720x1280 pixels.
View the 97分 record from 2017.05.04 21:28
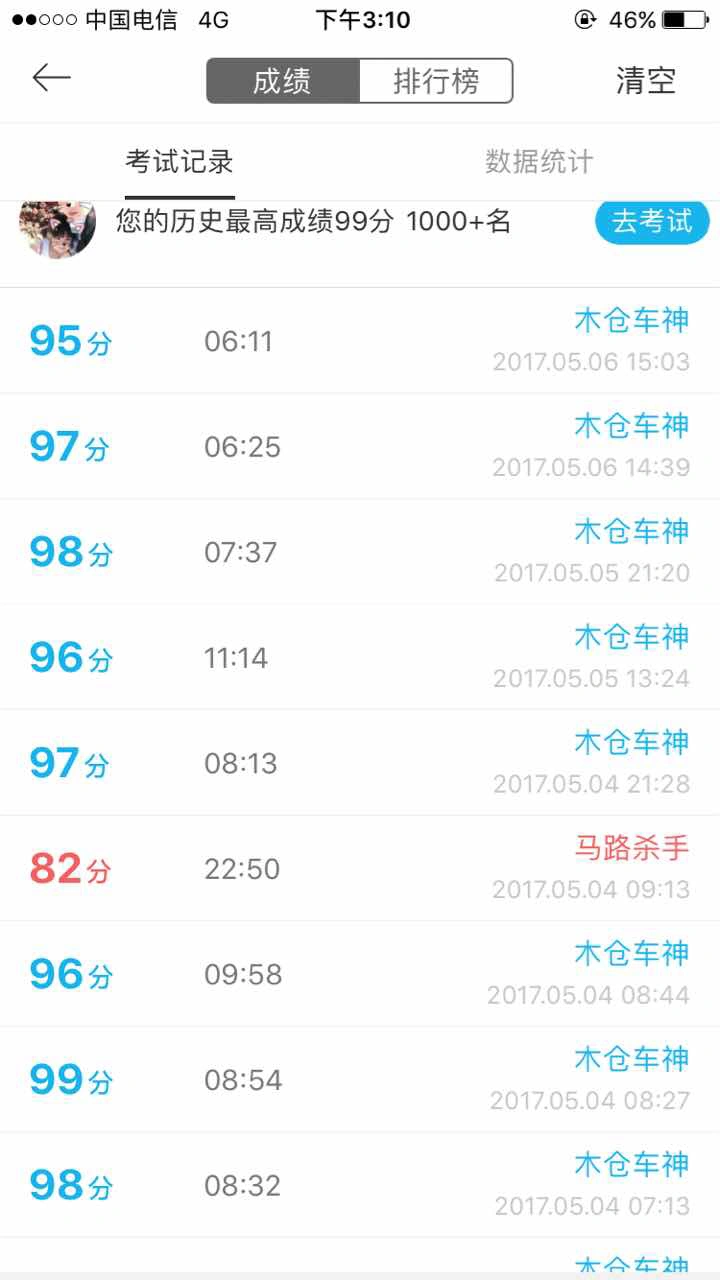click(360, 763)
